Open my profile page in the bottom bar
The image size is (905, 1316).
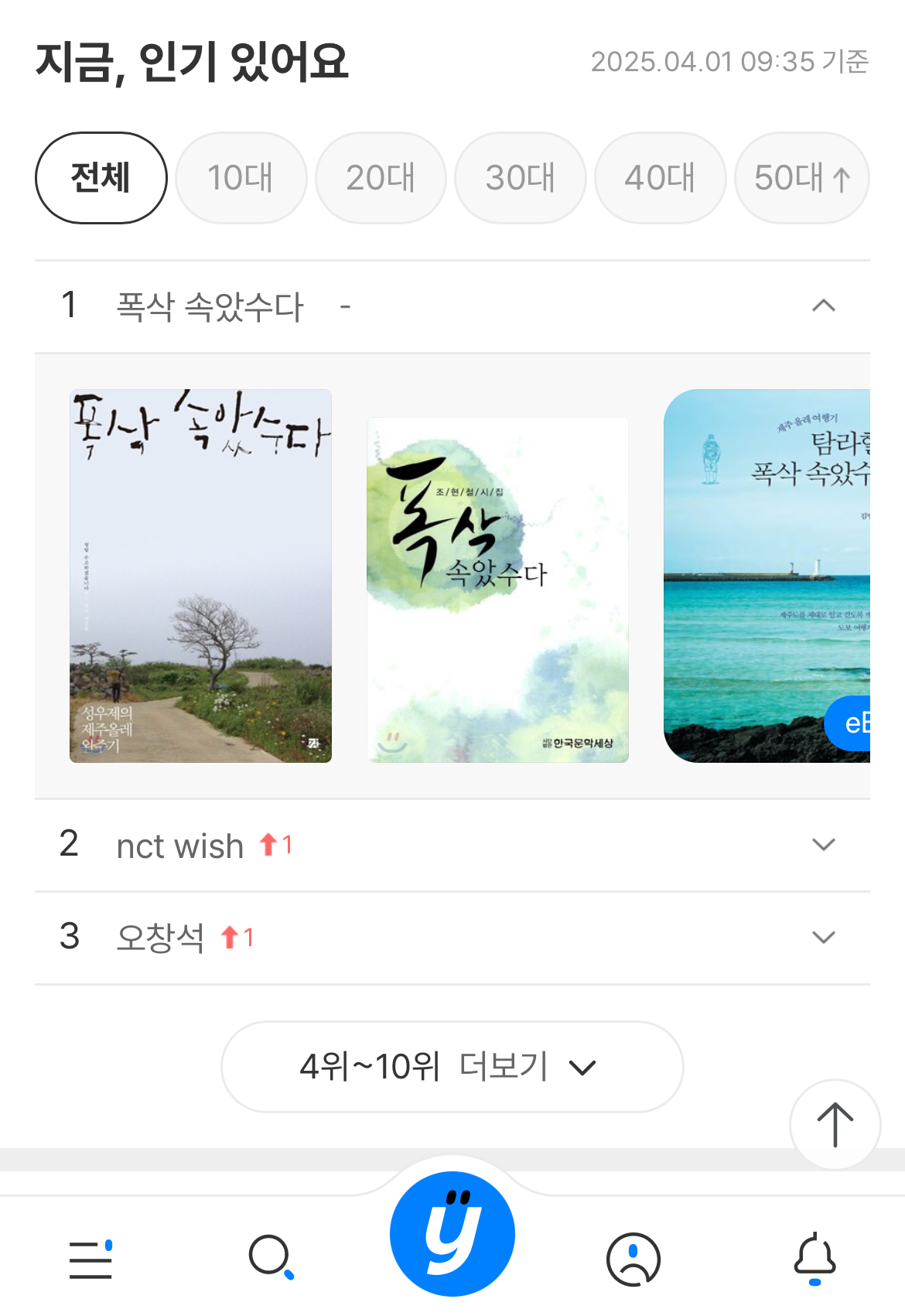point(633,1259)
